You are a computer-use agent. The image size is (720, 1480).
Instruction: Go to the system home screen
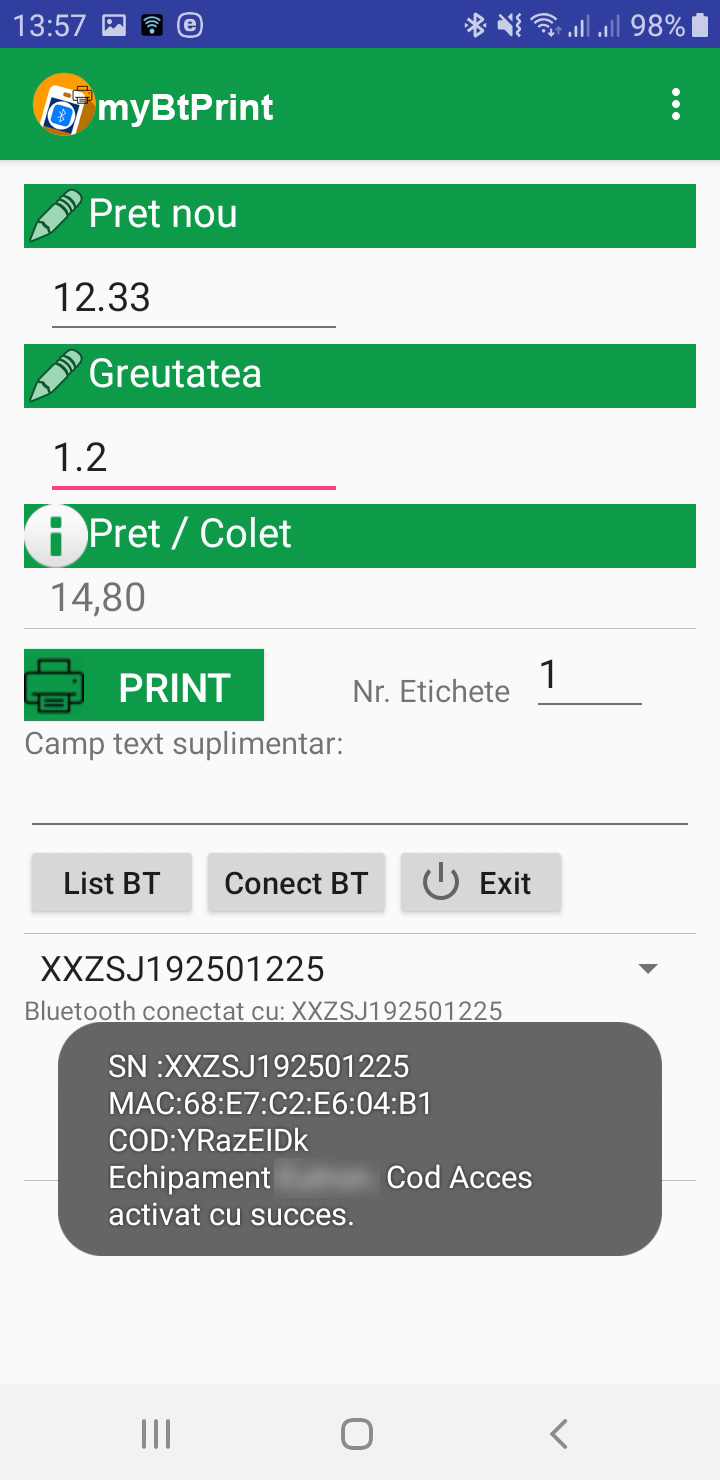pyautogui.click(x=357, y=1434)
